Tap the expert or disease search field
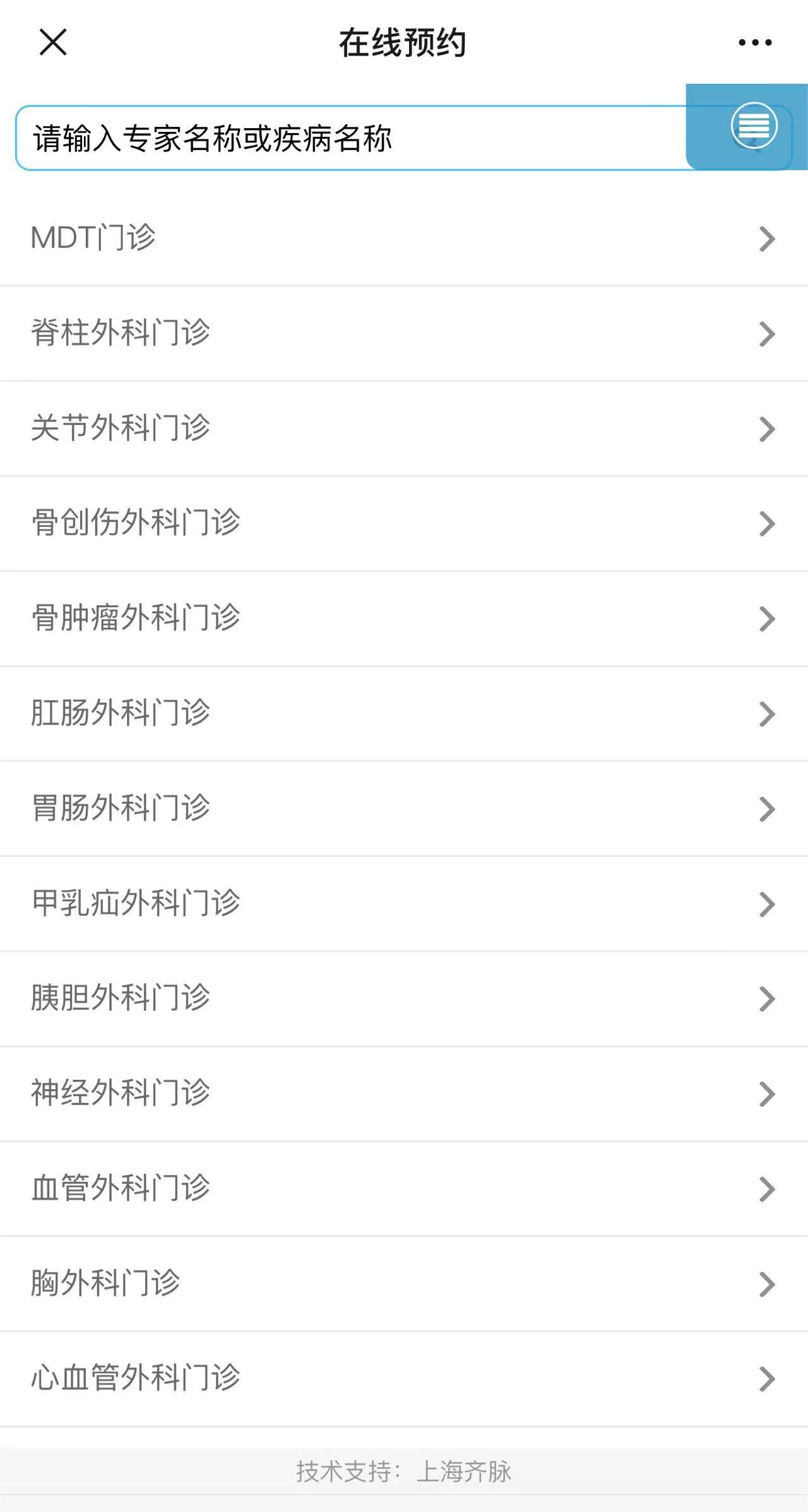The height and width of the screenshot is (1512, 808). 347,138
